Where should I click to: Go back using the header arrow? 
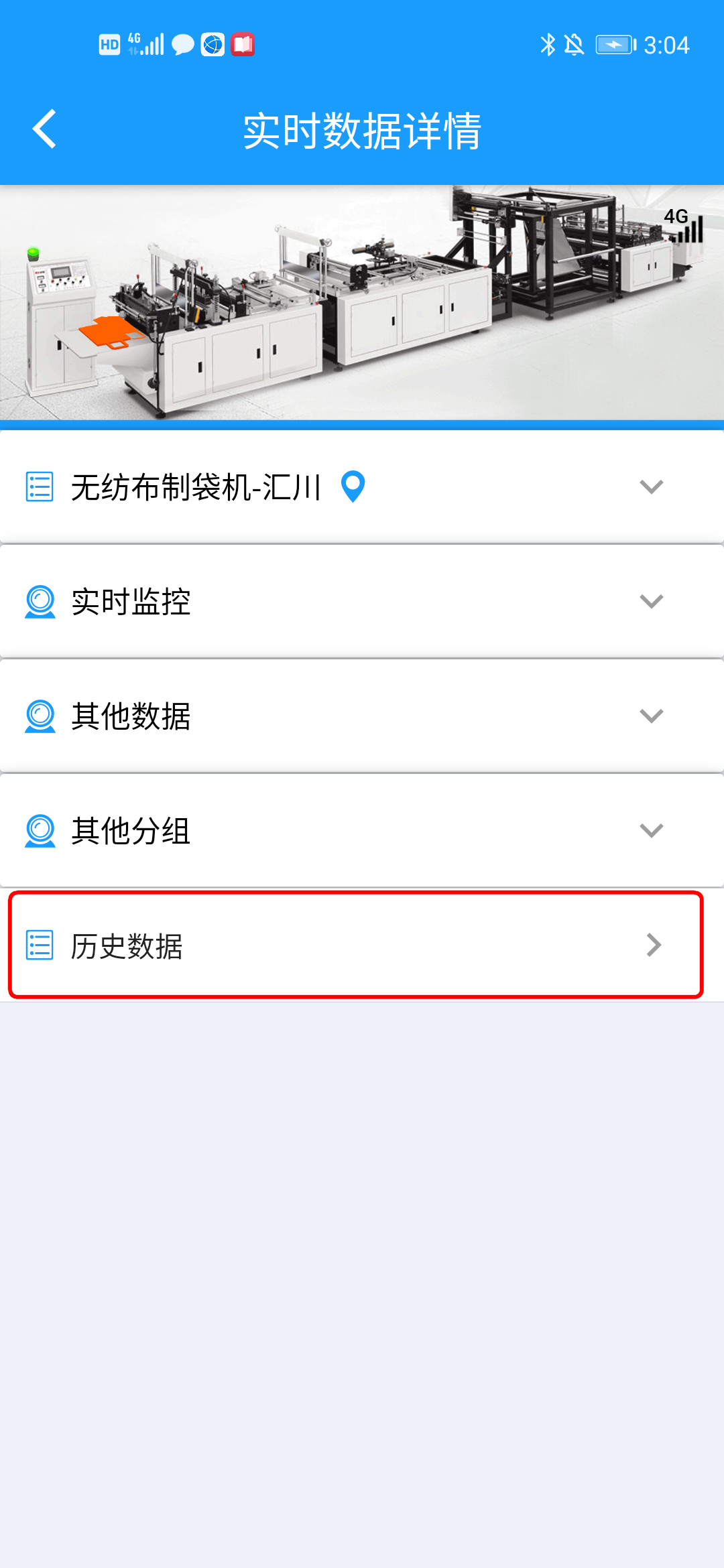44,129
